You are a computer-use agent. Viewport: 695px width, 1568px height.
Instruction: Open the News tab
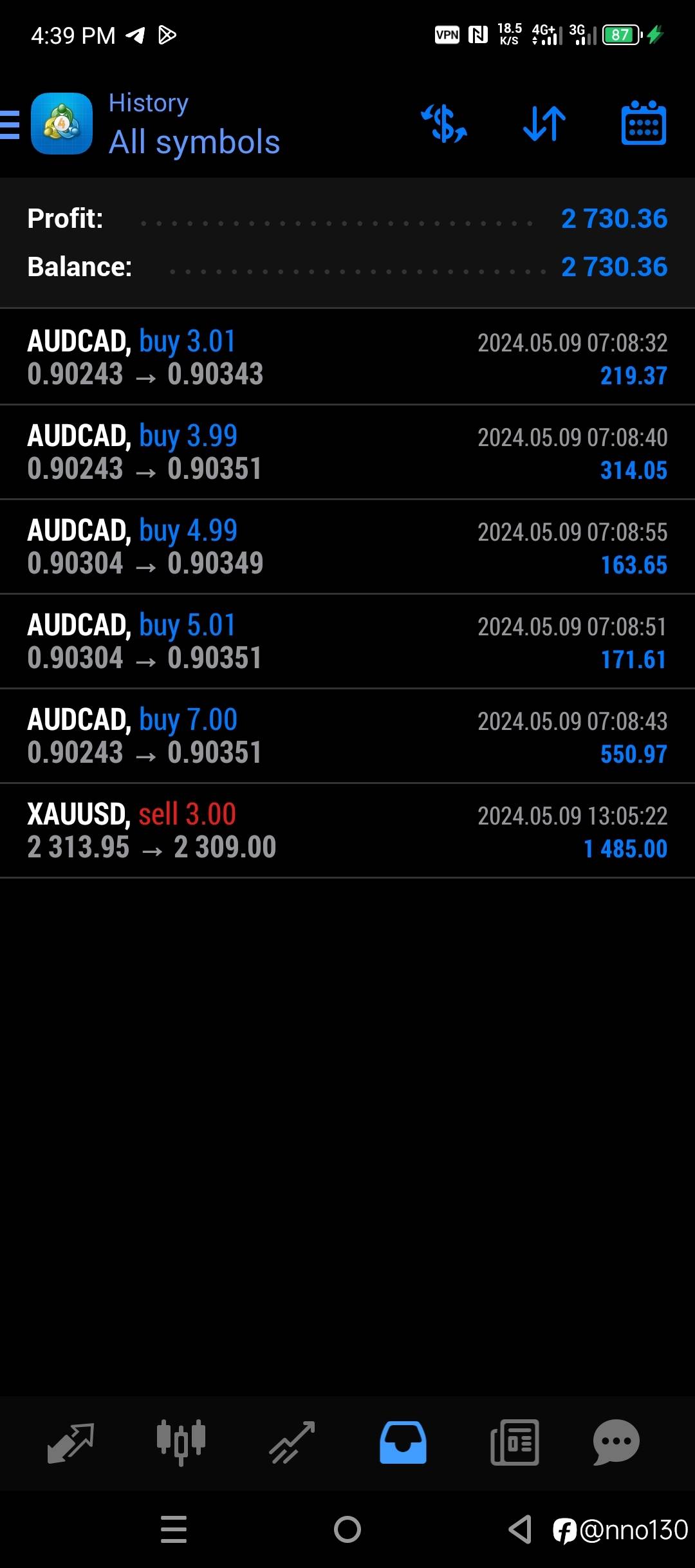[x=514, y=1442]
